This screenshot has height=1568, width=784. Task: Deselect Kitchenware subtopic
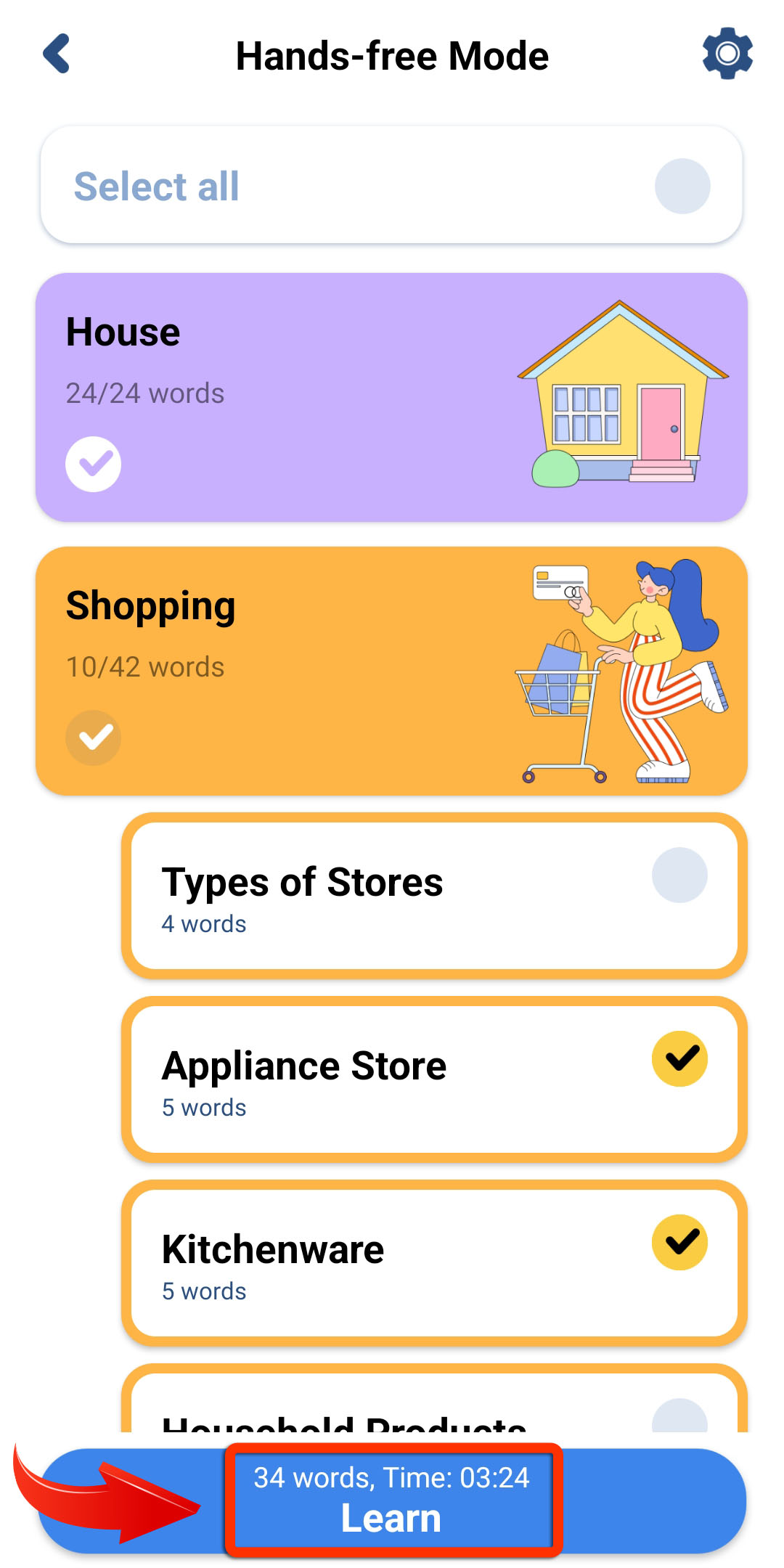(x=679, y=1243)
